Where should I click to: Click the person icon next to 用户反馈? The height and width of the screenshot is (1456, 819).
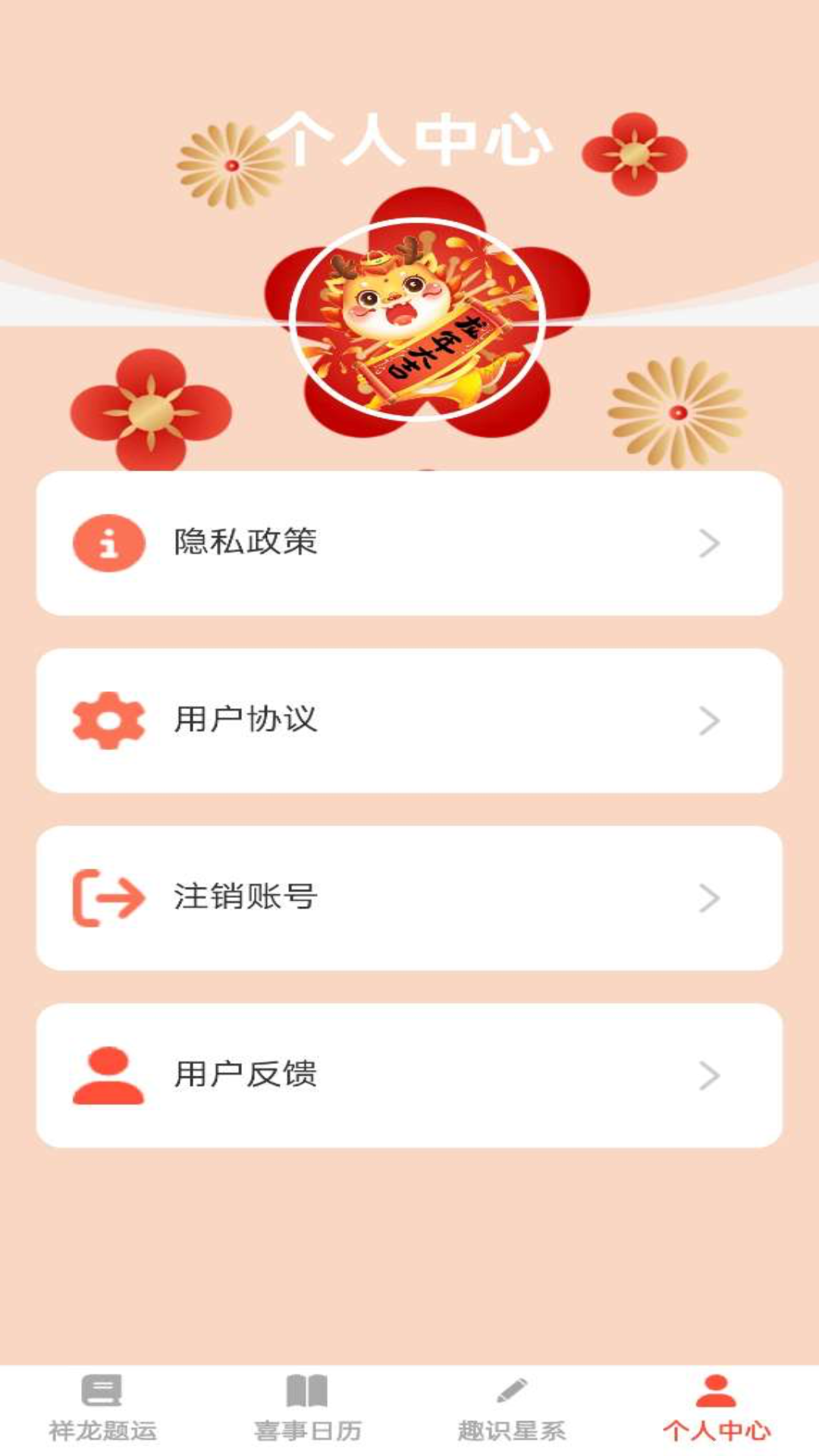108,1071
